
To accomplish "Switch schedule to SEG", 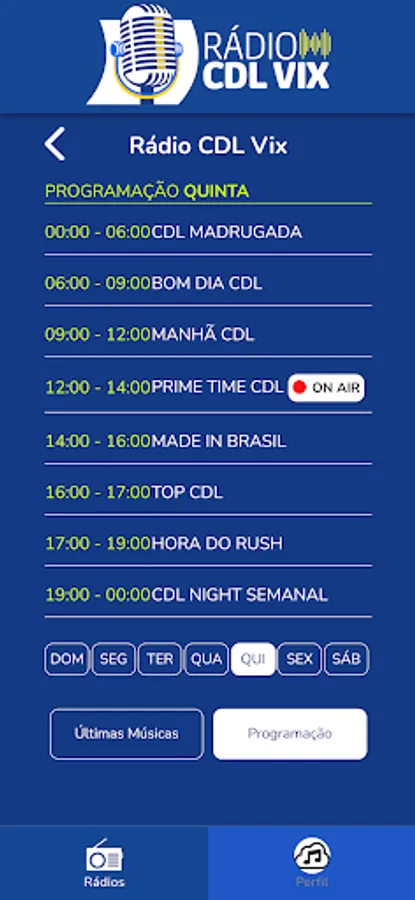I will tap(114, 659).
